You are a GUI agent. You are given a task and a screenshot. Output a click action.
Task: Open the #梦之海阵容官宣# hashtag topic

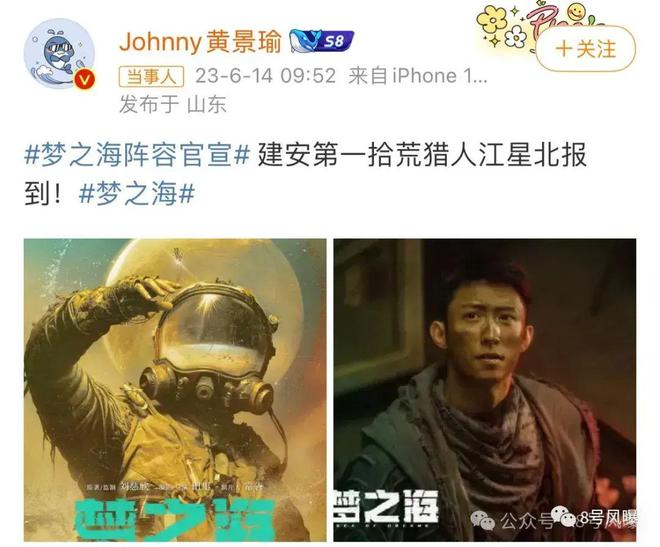[136, 156]
